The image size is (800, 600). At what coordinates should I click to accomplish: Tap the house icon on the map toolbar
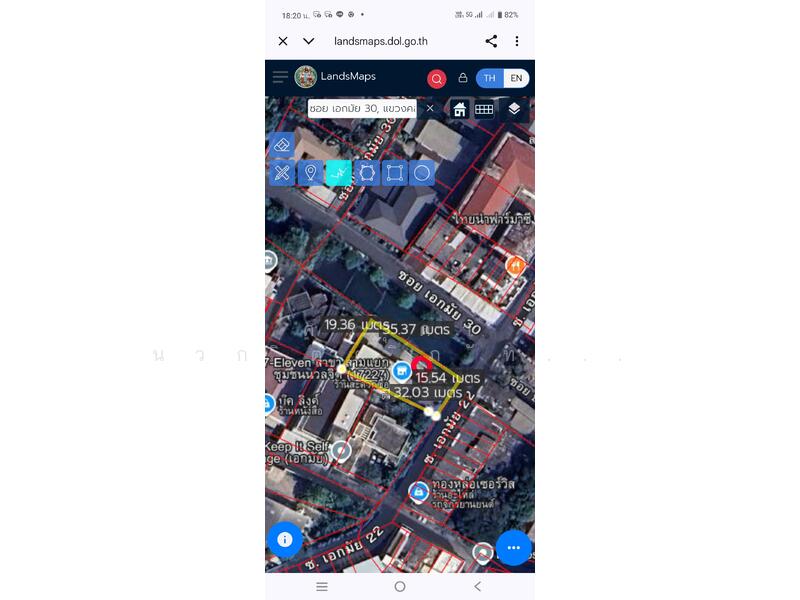[x=460, y=109]
